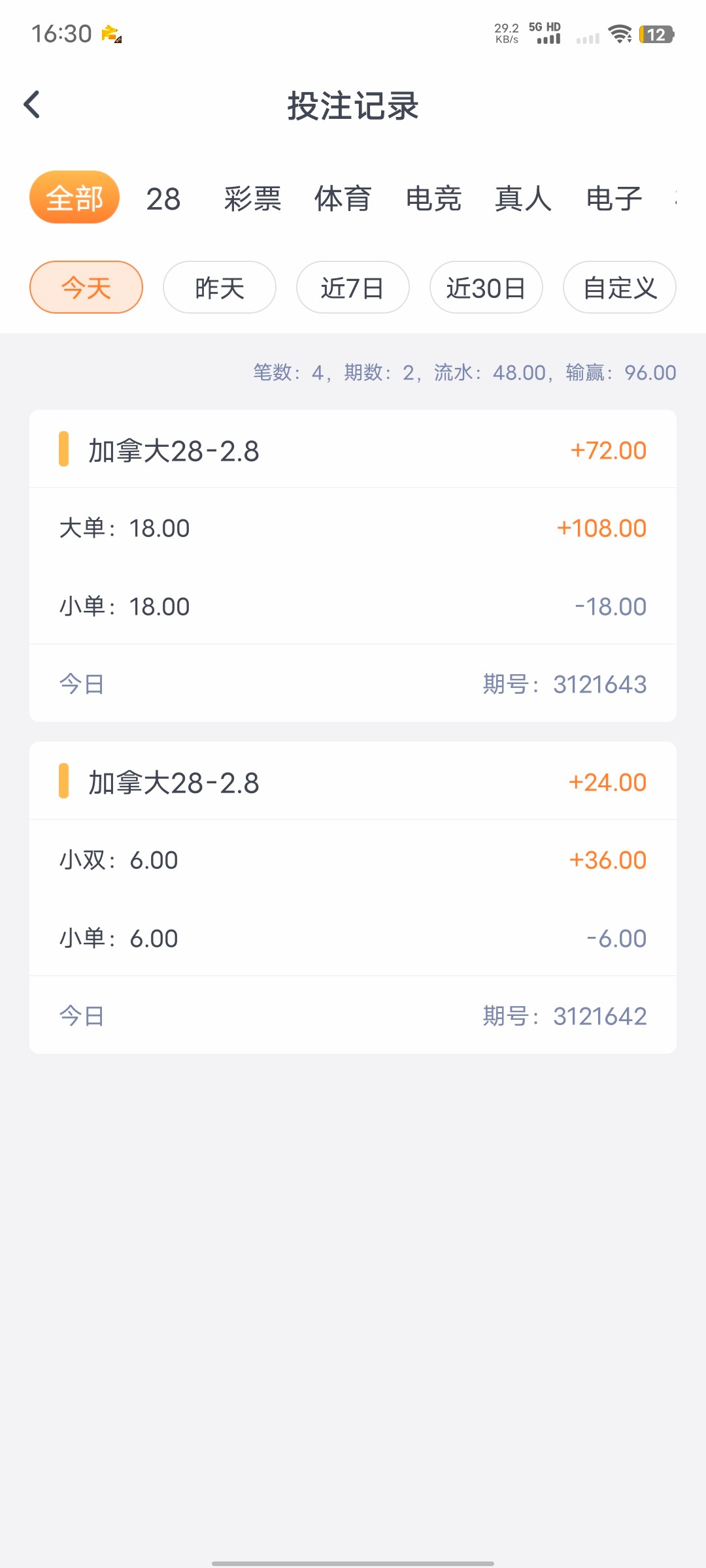Choose the 自定义 date range
This screenshot has height=1568, width=706.
tap(620, 287)
